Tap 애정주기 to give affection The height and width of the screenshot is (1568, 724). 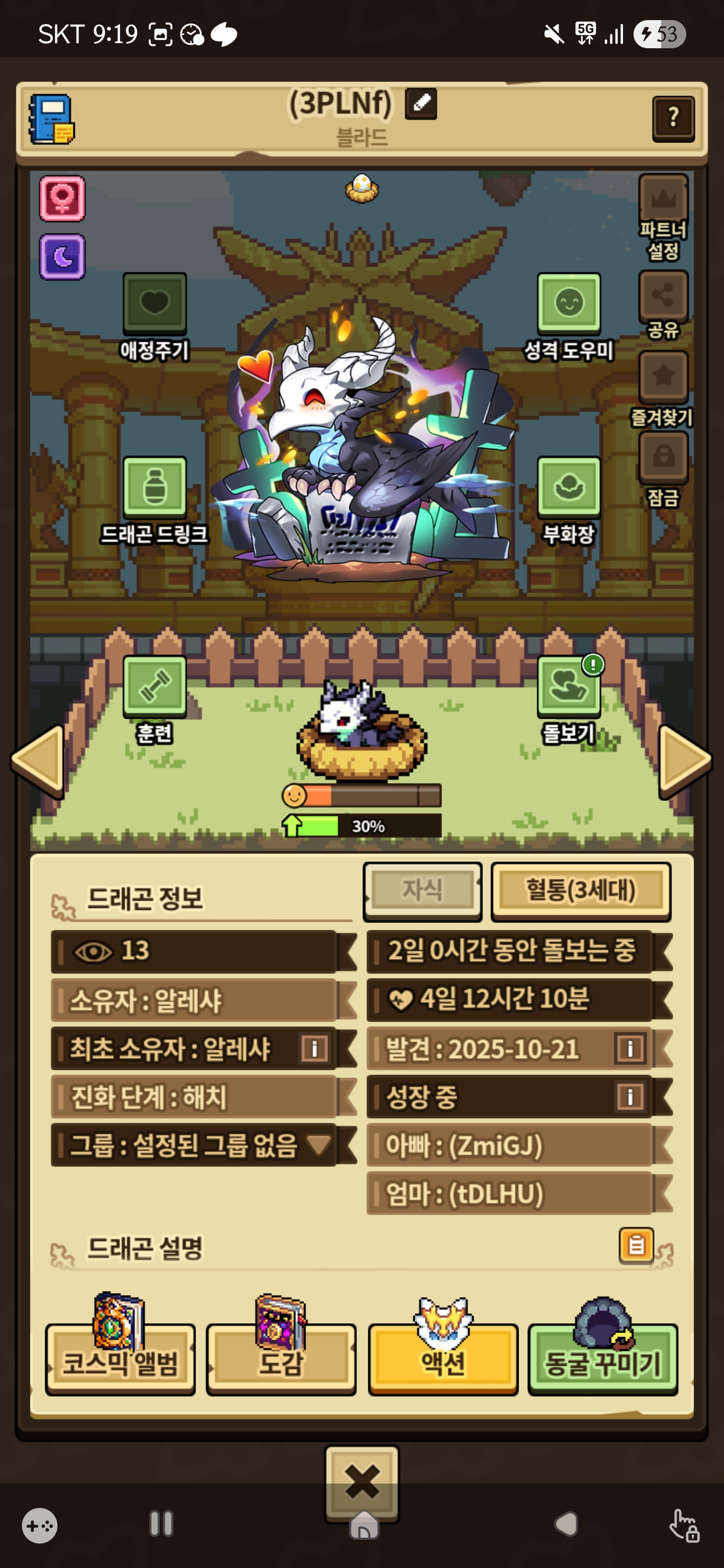click(x=155, y=303)
